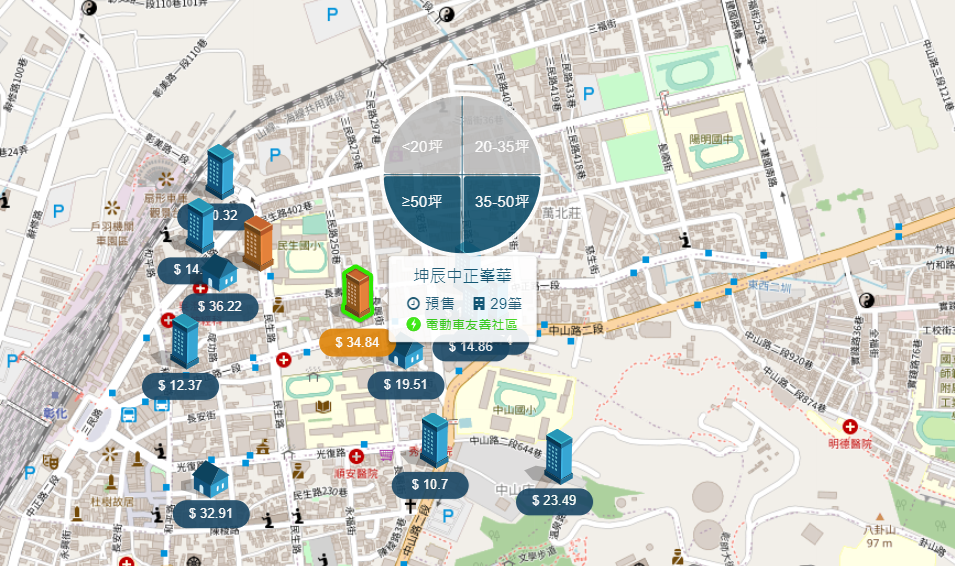955x566 pixels.
Task: Choose the ≥50坪 size segment
Action: pos(423,201)
